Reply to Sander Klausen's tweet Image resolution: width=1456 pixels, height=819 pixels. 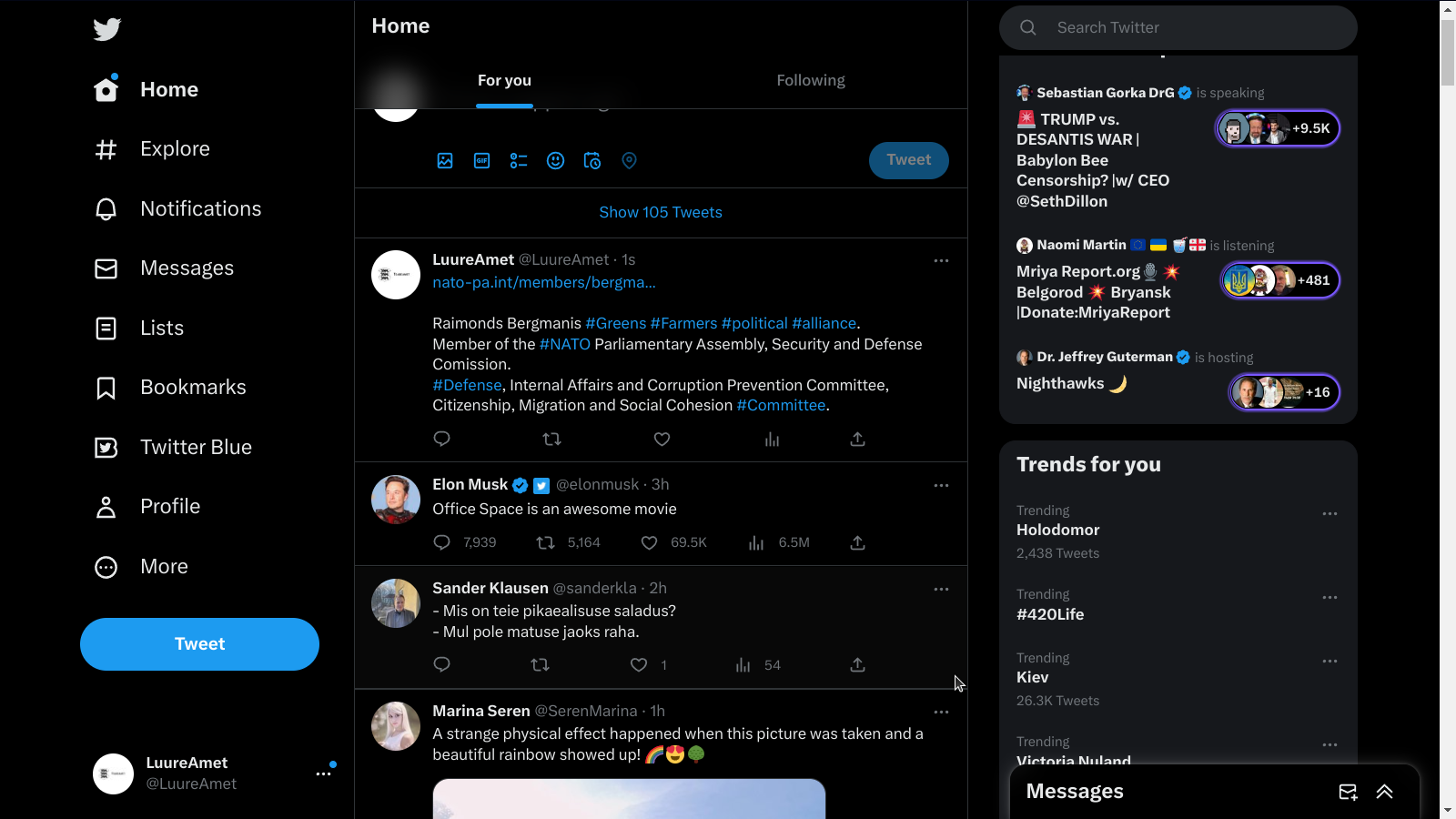click(x=442, y=665)
